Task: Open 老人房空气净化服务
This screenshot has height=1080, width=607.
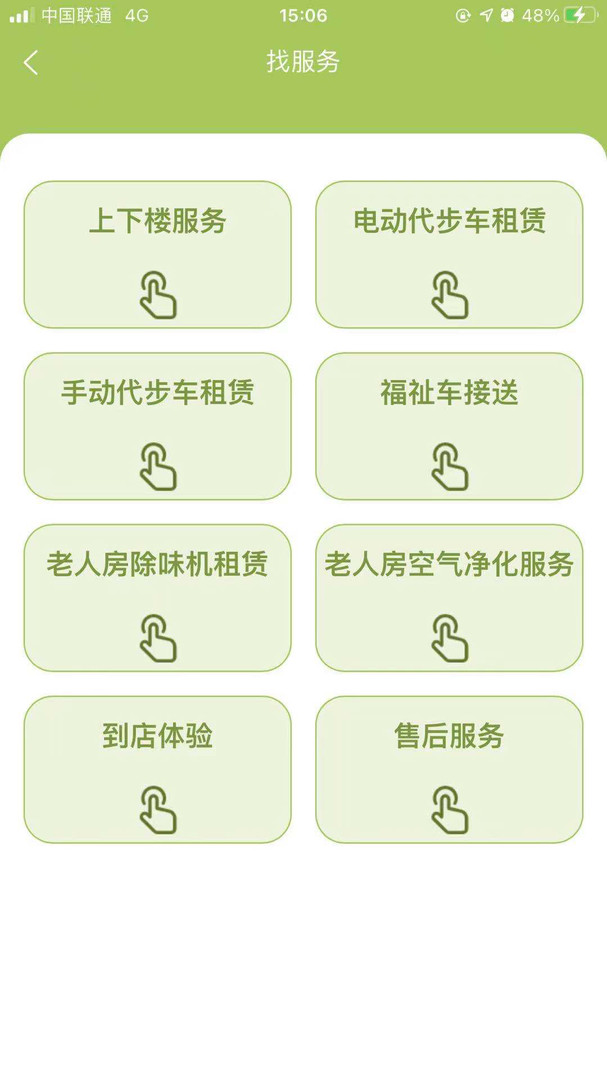Action: [449, 598]
